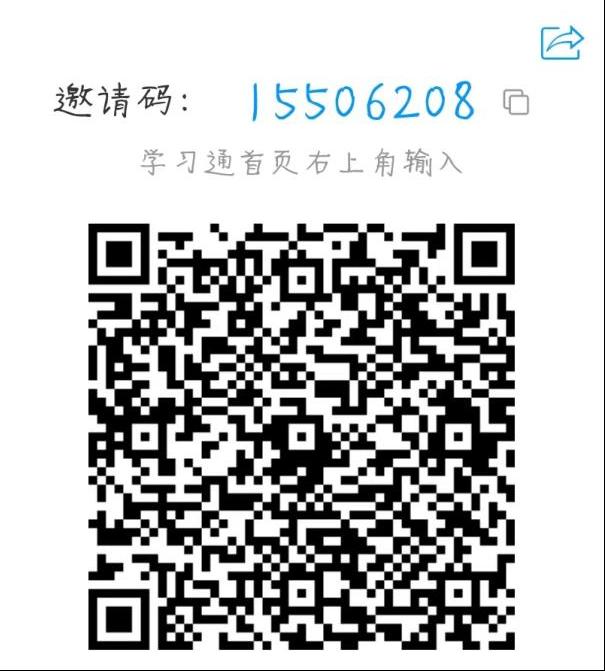Tap the share icon

561,43
